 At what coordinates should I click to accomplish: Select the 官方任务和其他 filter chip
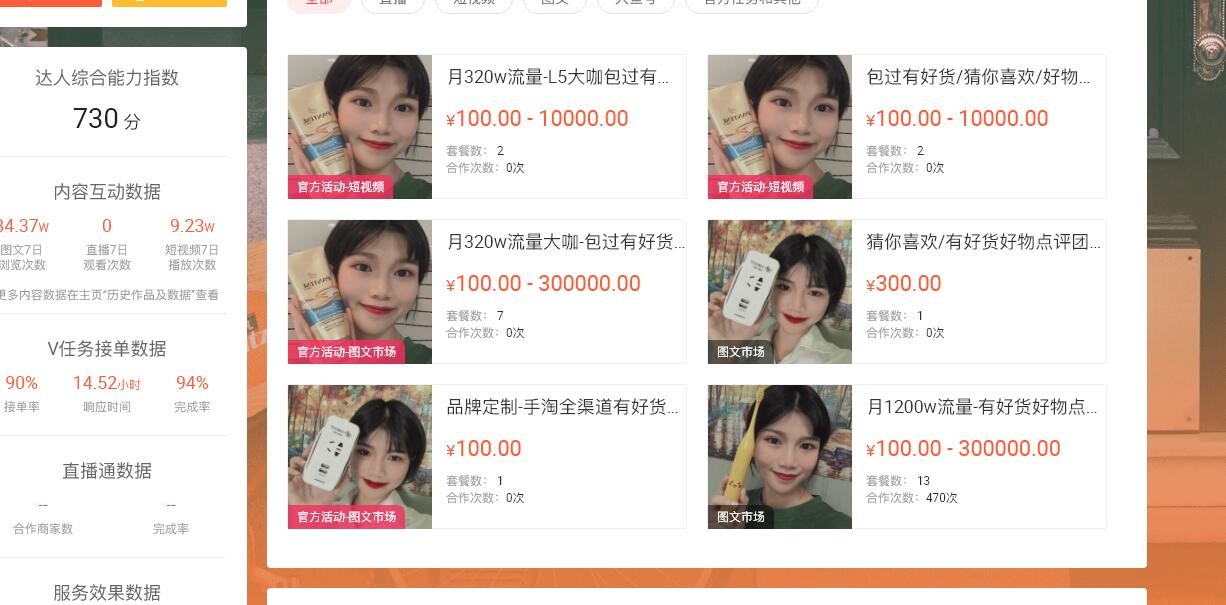click(751, 3)
